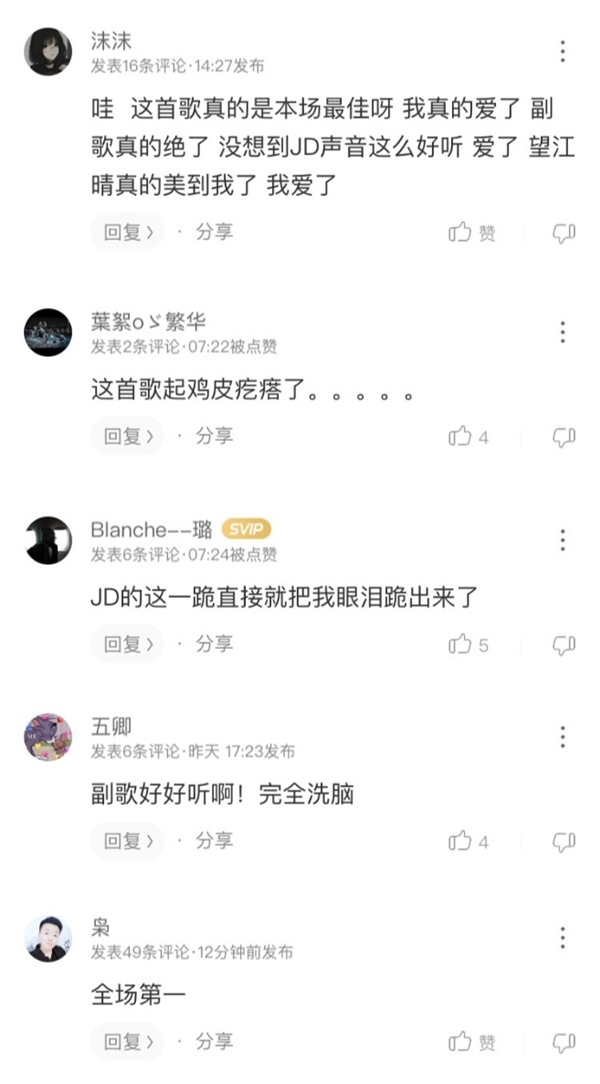Viewport: 600px width, 1084px height.
Task: Reply to 沫沫's comment
Action: [127, 232]
